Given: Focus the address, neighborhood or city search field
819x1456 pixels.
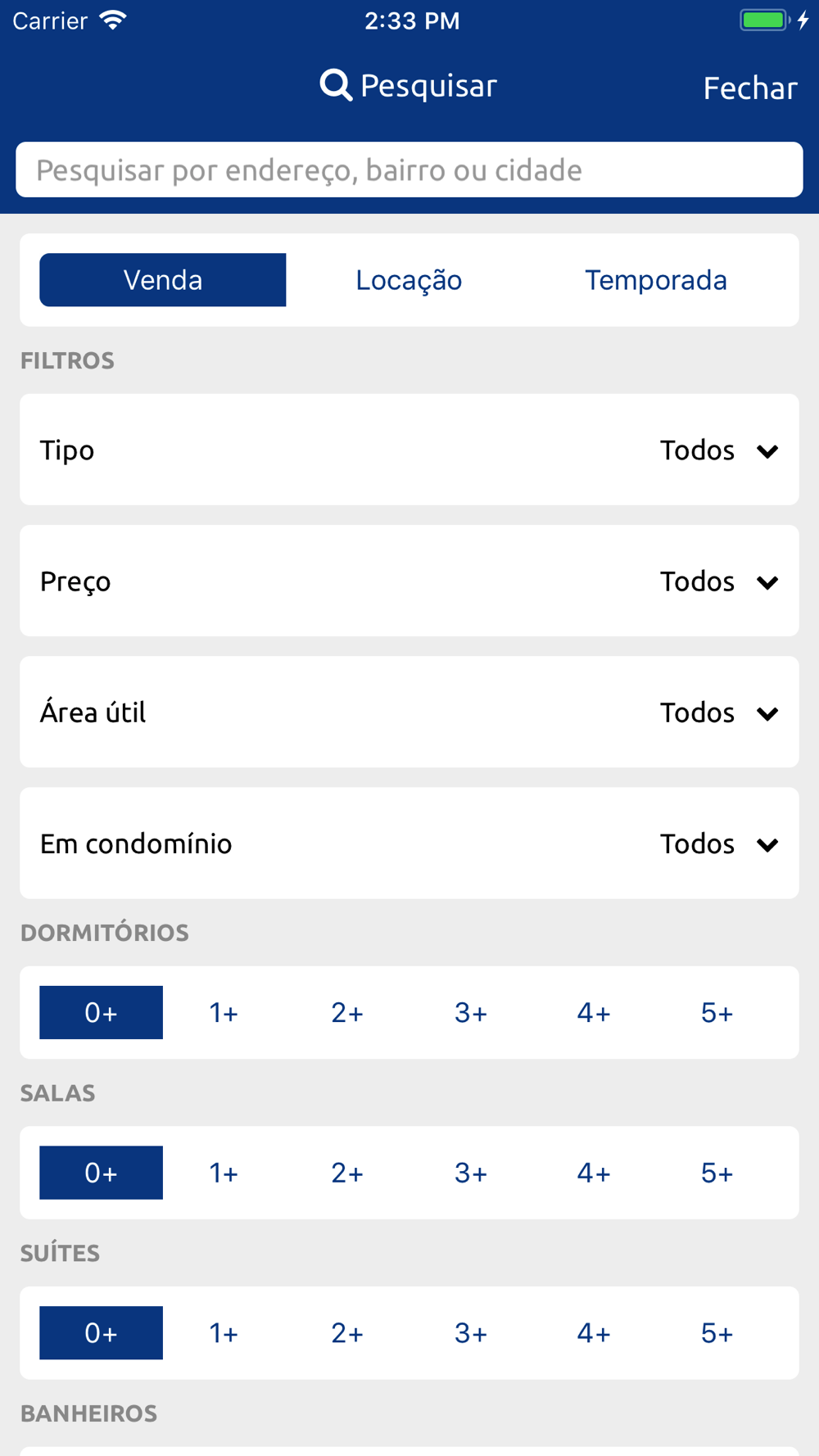Looking at the screenshot, I should pyautogui.click(x=409, y=170).
